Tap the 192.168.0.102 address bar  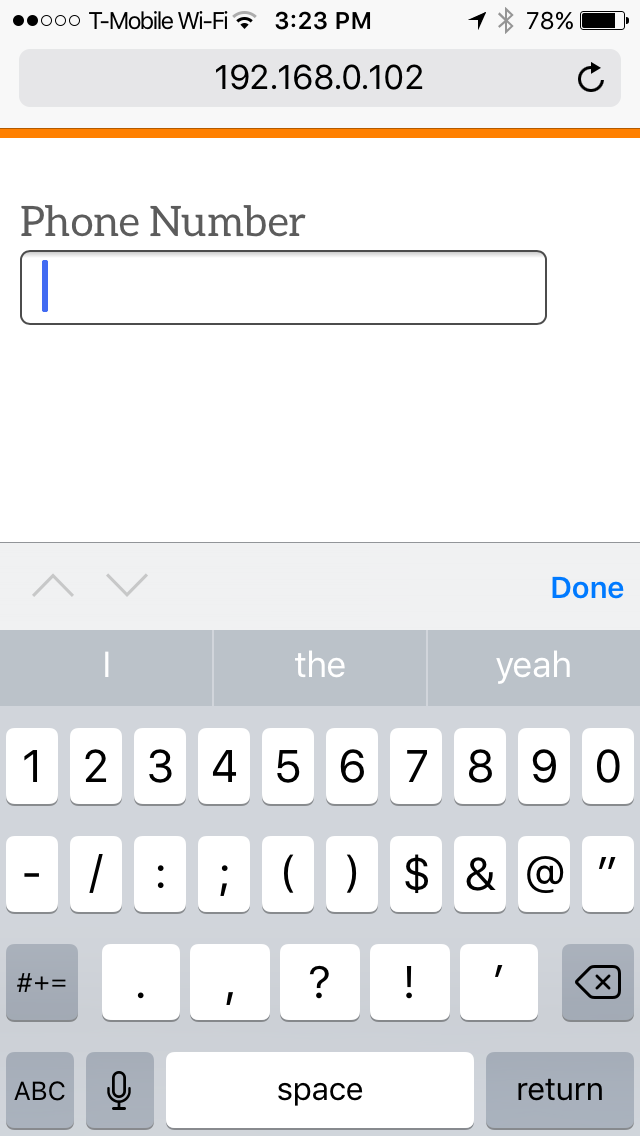point(318,78)
